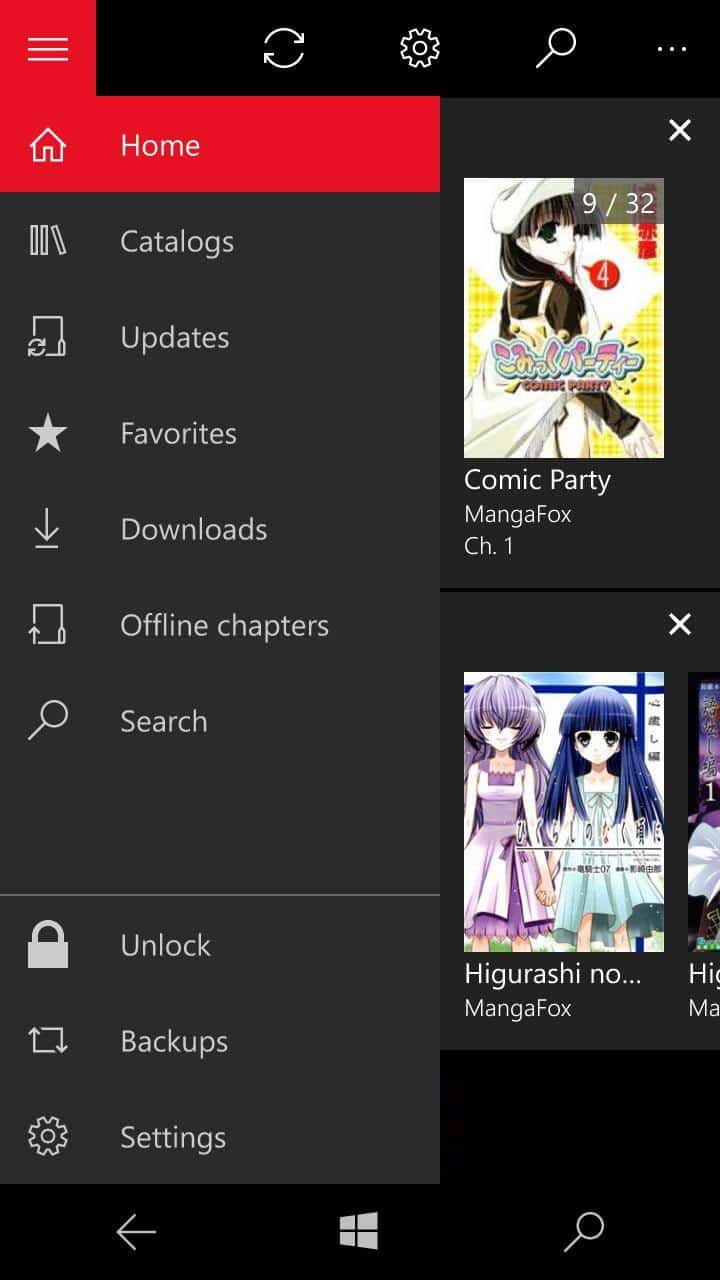Image resolution: width=720 pixels, height=1280 pixels.
Task: Open Catalogs
Action: coord(220,240)
